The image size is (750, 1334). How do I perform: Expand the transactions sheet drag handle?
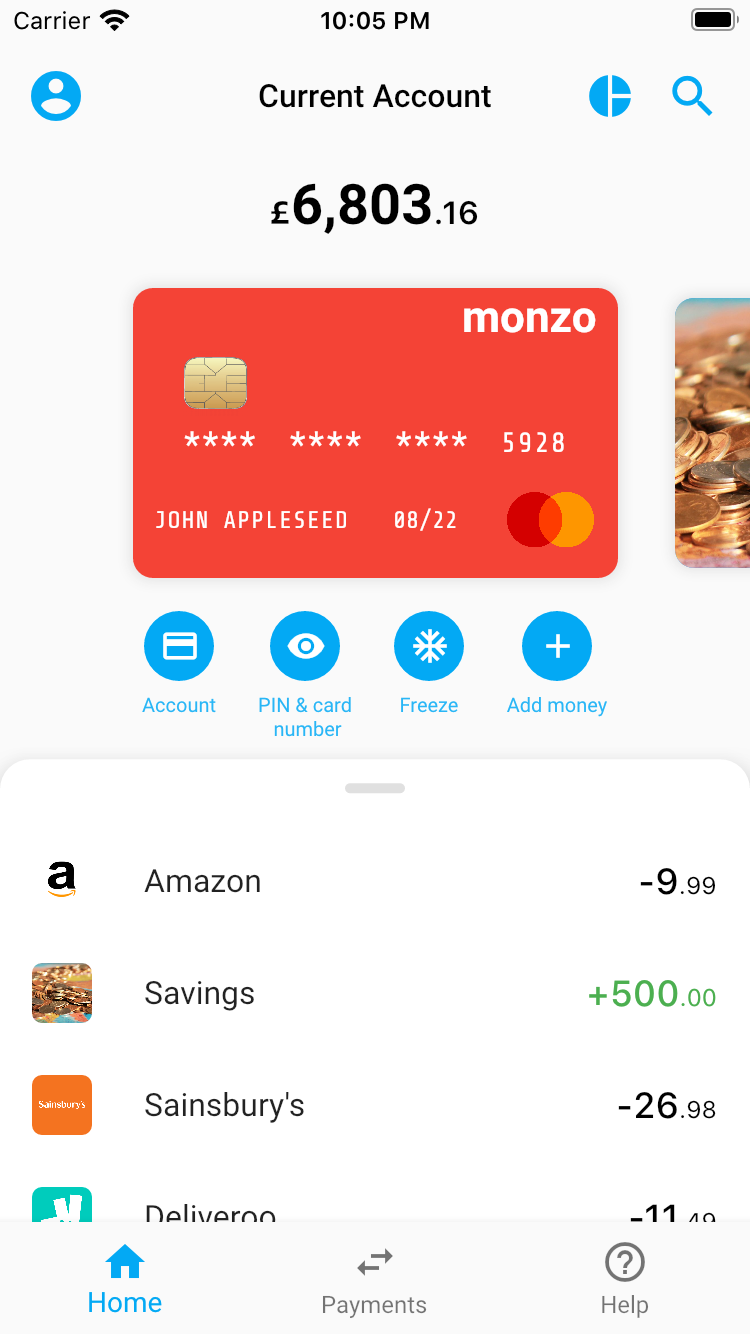point(375,788)
